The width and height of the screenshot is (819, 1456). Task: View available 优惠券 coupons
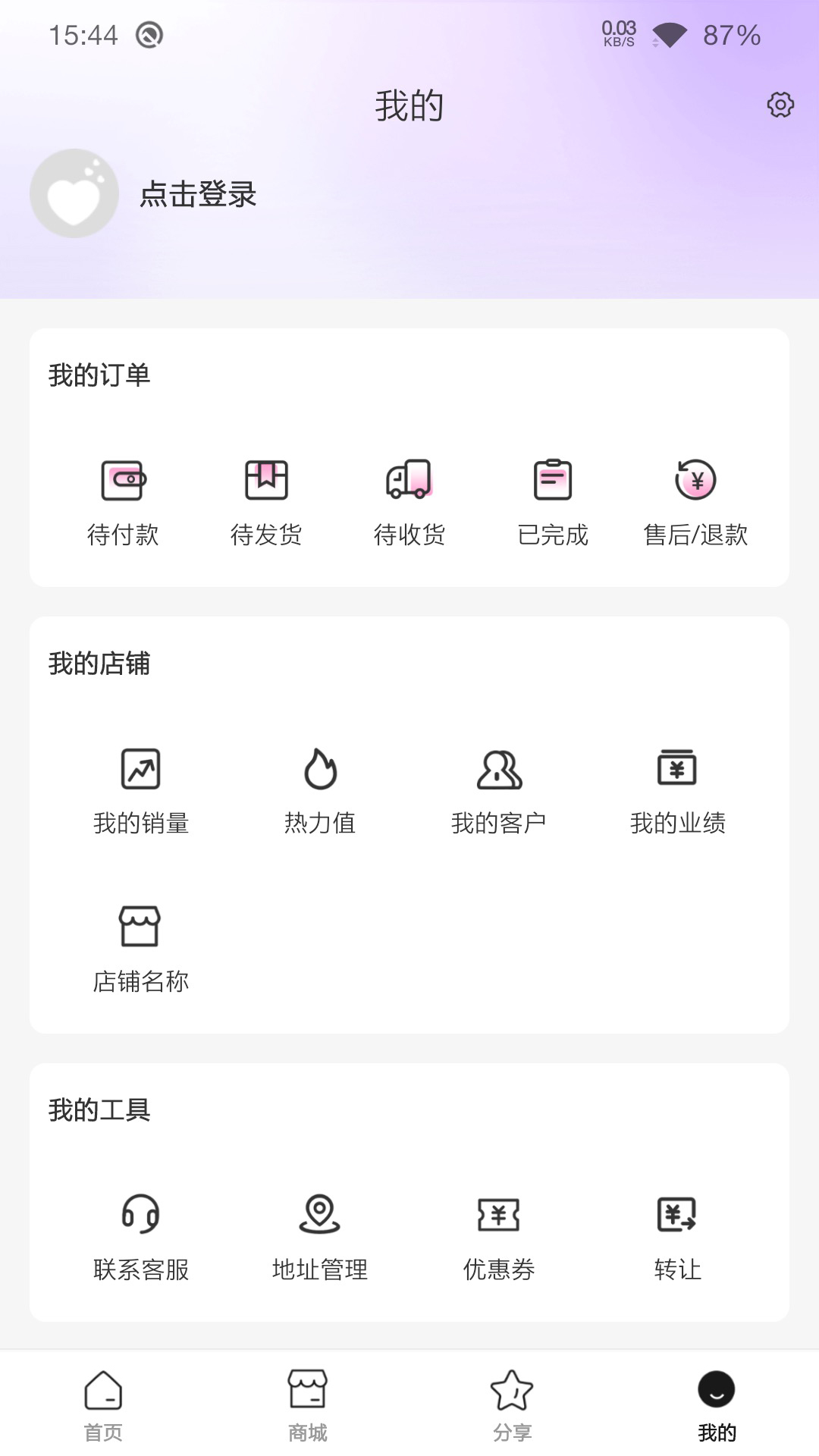tap(499, 1232)
